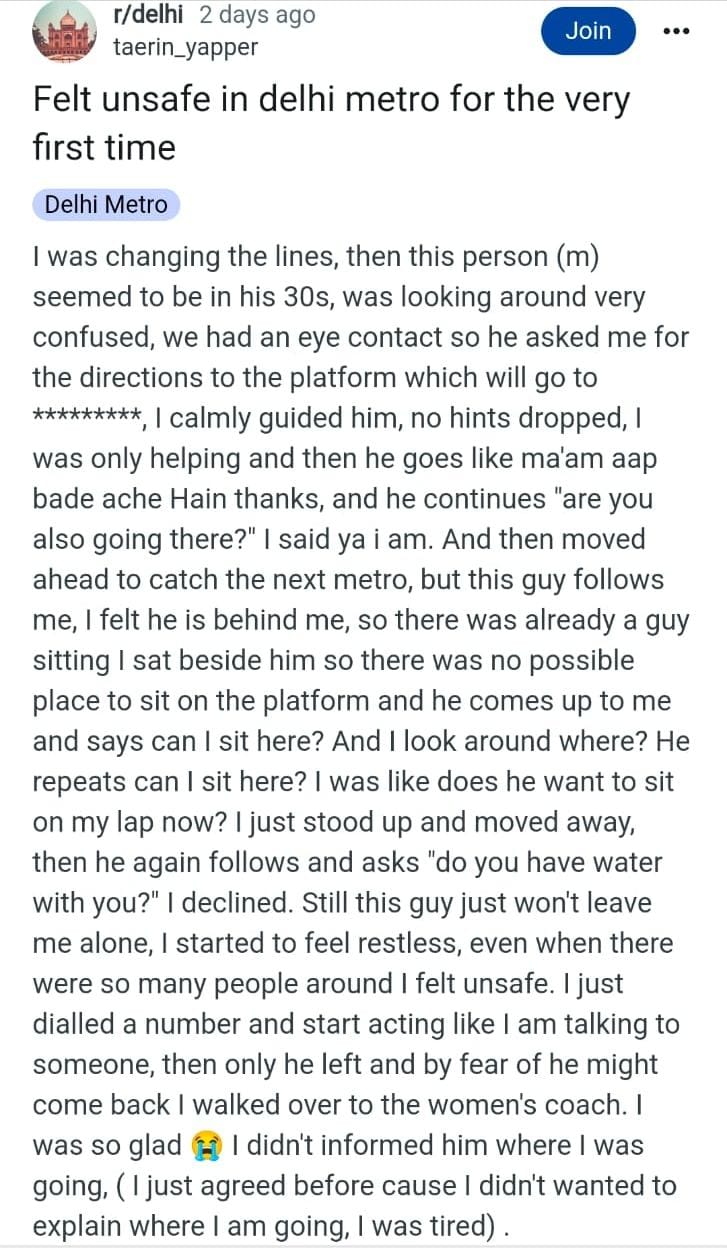Join the r/delhi community

(x=588, y=31)
